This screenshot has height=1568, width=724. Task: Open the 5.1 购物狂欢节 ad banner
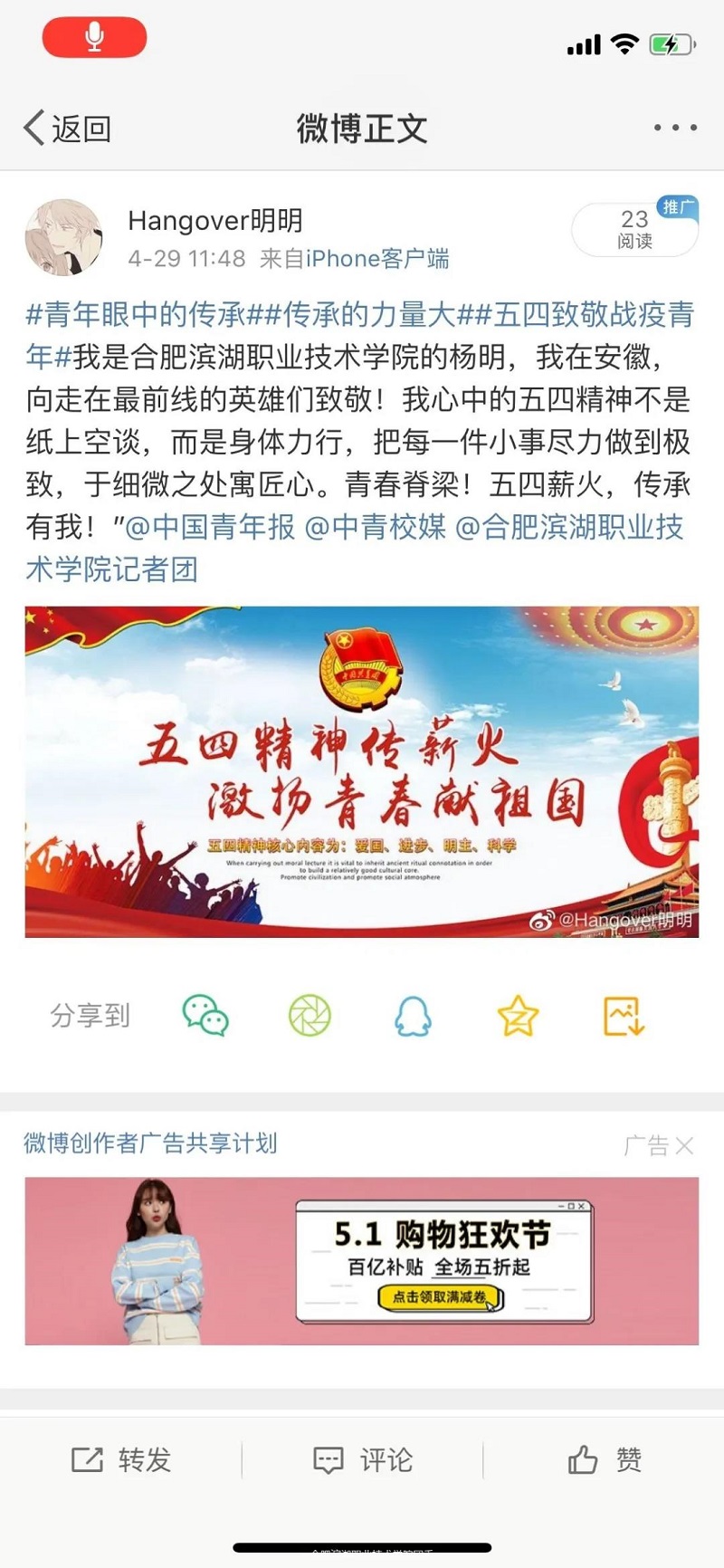tap(362, 1260)
